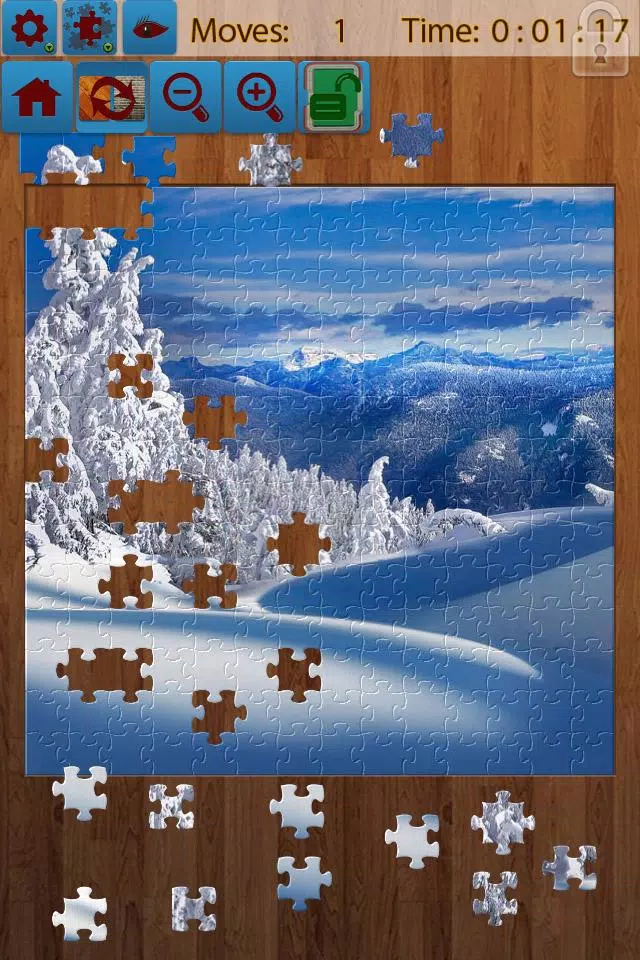Viewport: 640px width, 960px height.
Task: Rotate the puzzle background image
Action: coord(111,97)
